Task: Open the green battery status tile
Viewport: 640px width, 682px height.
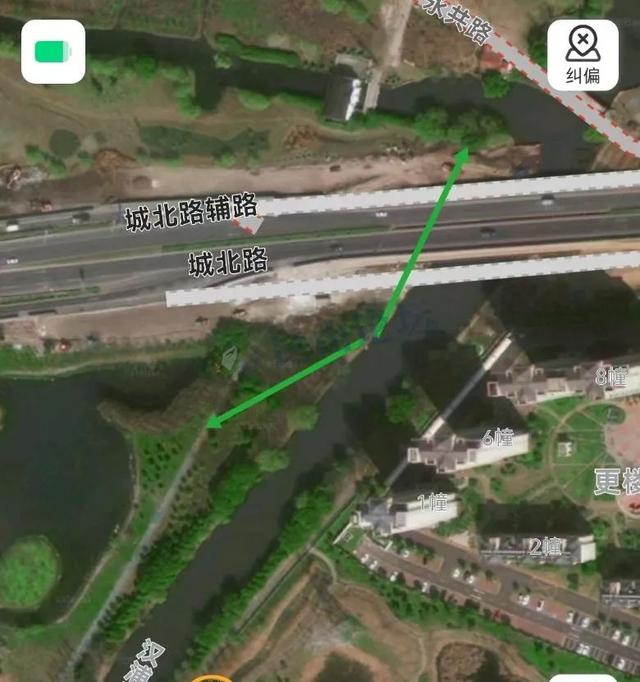Action: point(52,52)
